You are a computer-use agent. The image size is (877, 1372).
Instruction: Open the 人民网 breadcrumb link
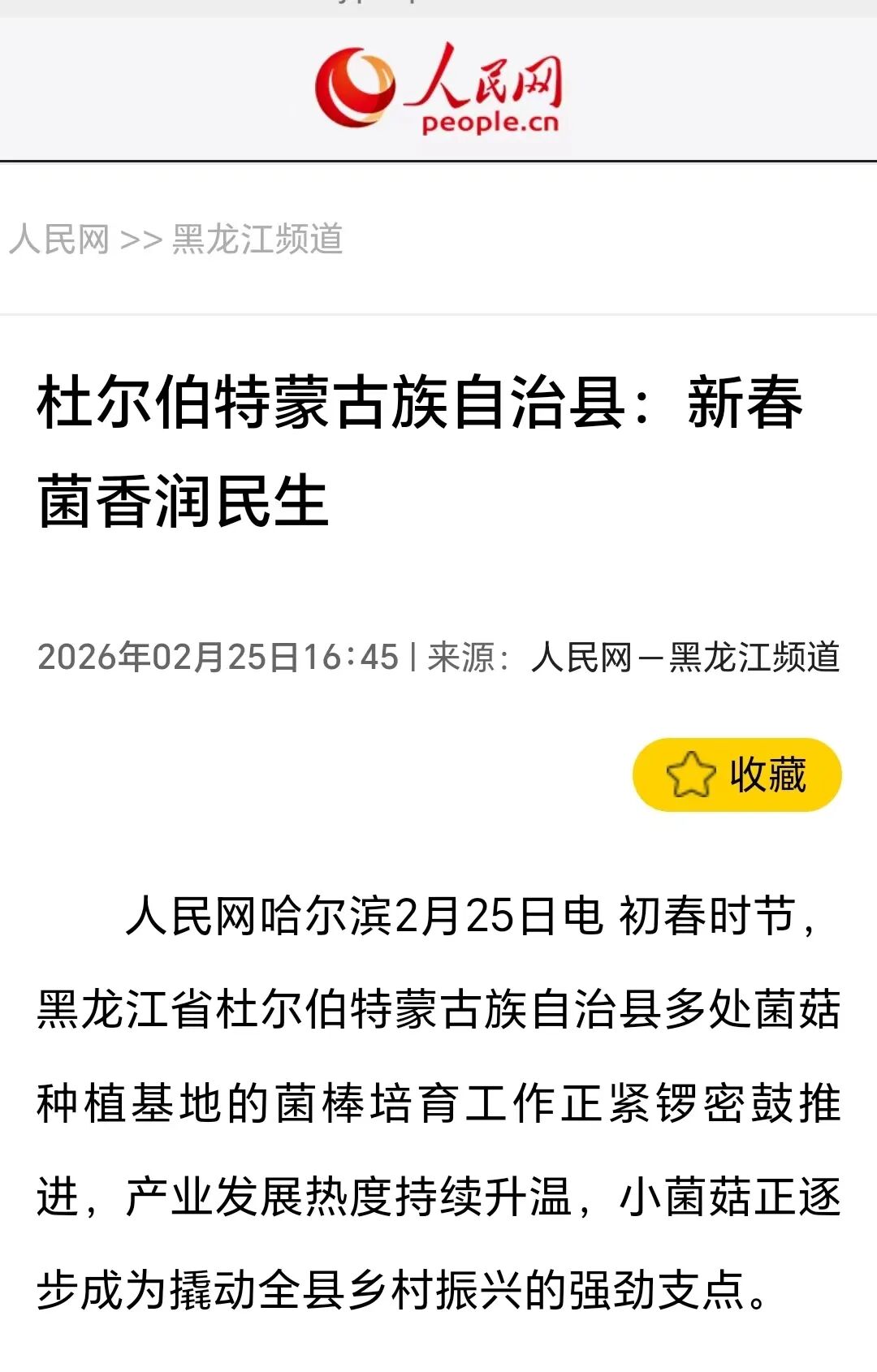click(x=59, y=239)
